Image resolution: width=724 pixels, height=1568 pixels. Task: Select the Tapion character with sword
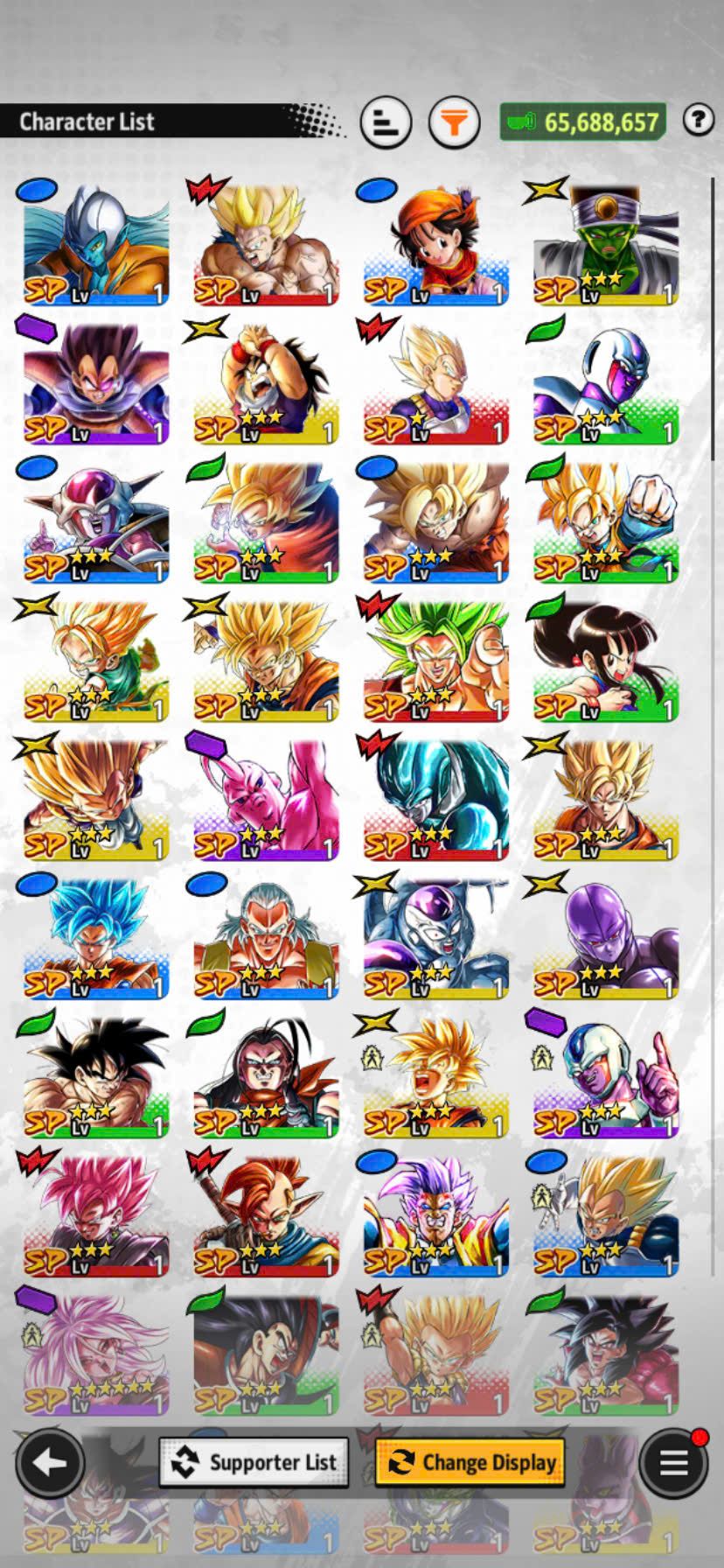(x=266, y=1214)
